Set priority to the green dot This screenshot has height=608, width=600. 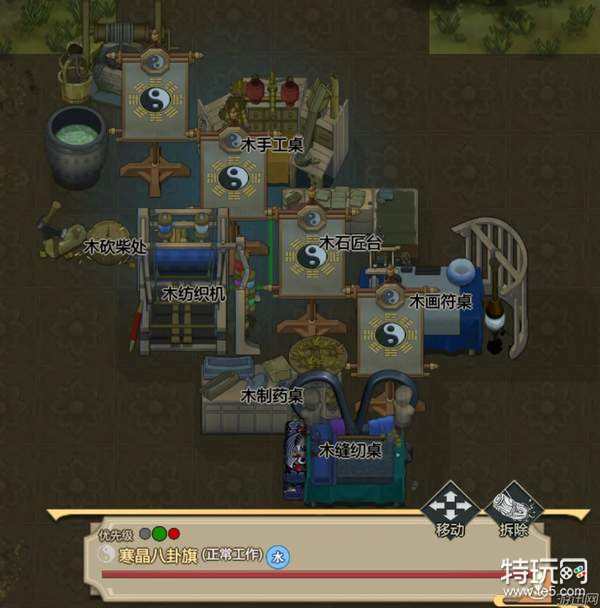coord(159,534)
